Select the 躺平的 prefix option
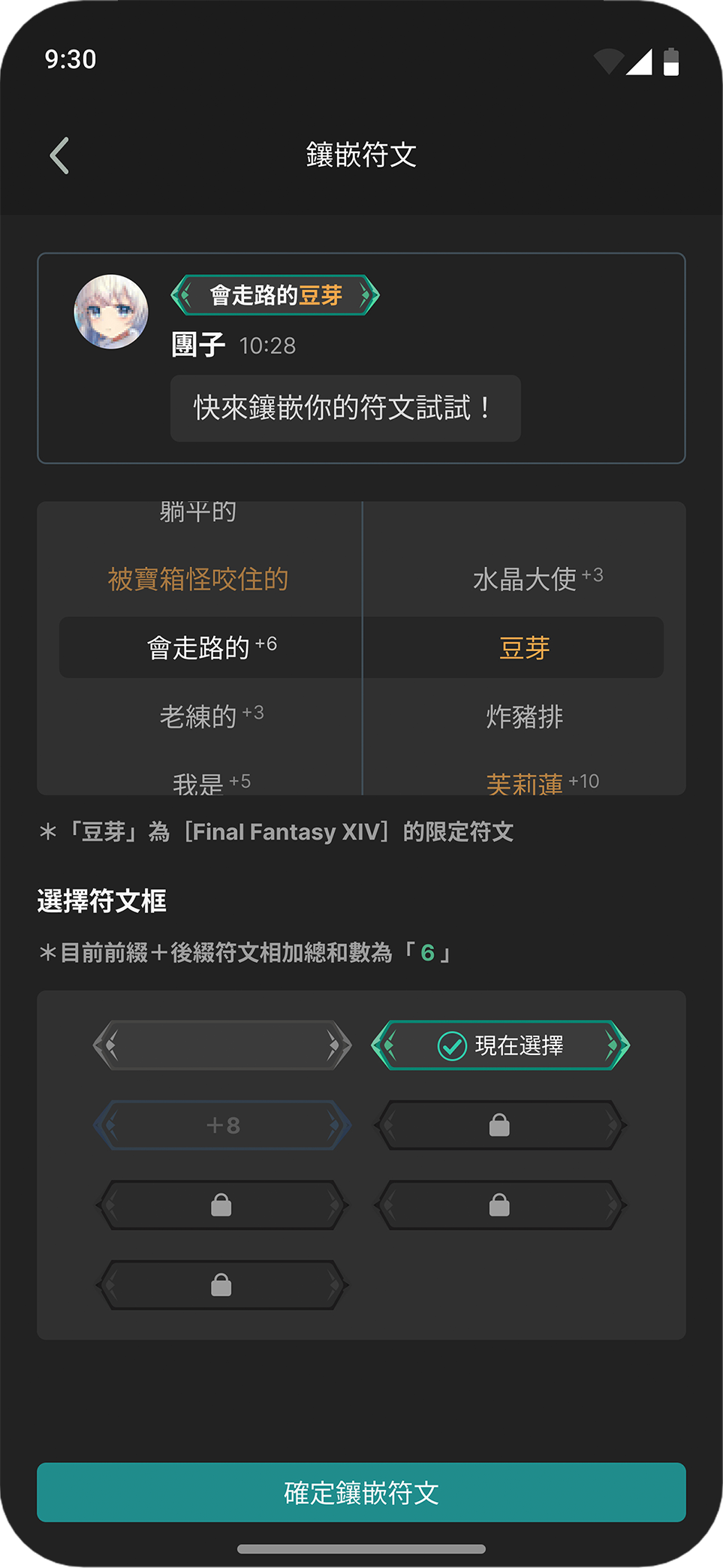723x1568 pixels. (198, 512)
